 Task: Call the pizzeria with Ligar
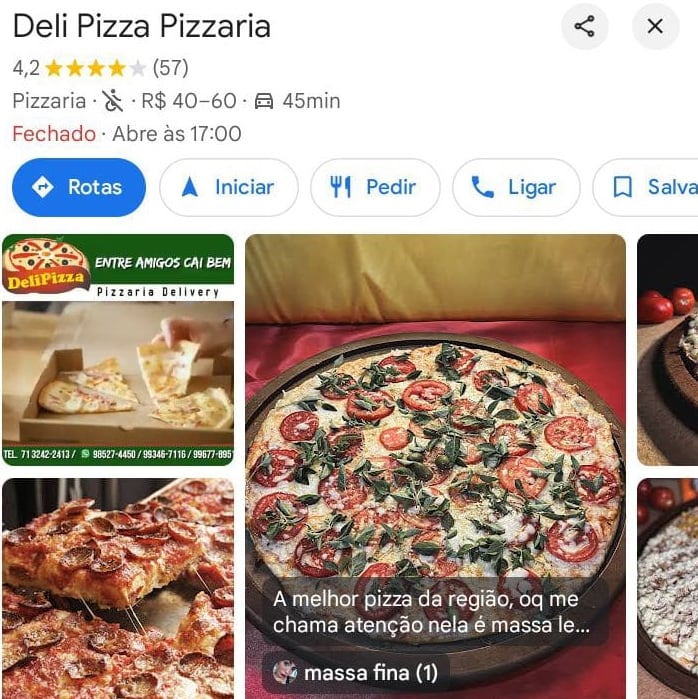(516, 187)
